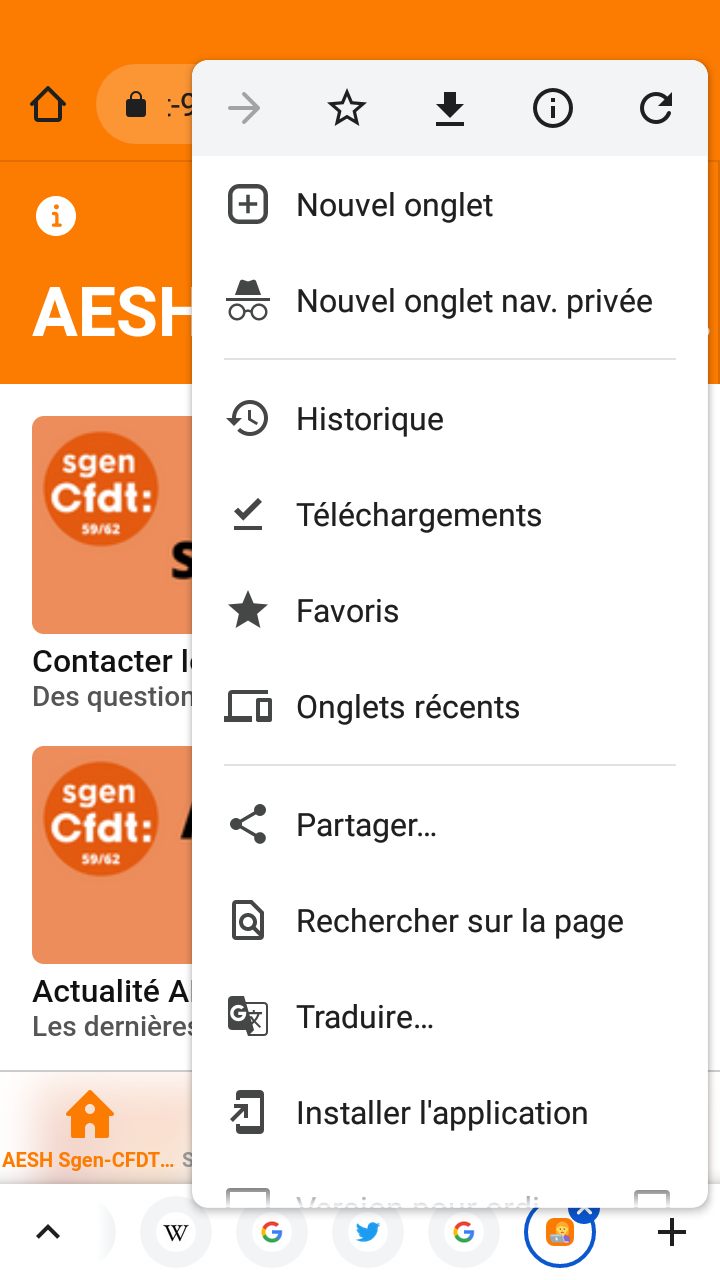The width and height of the screenshot is (720, 1280).
Task: Click the forward navigation arrow
Action: (x=243, y=108)
